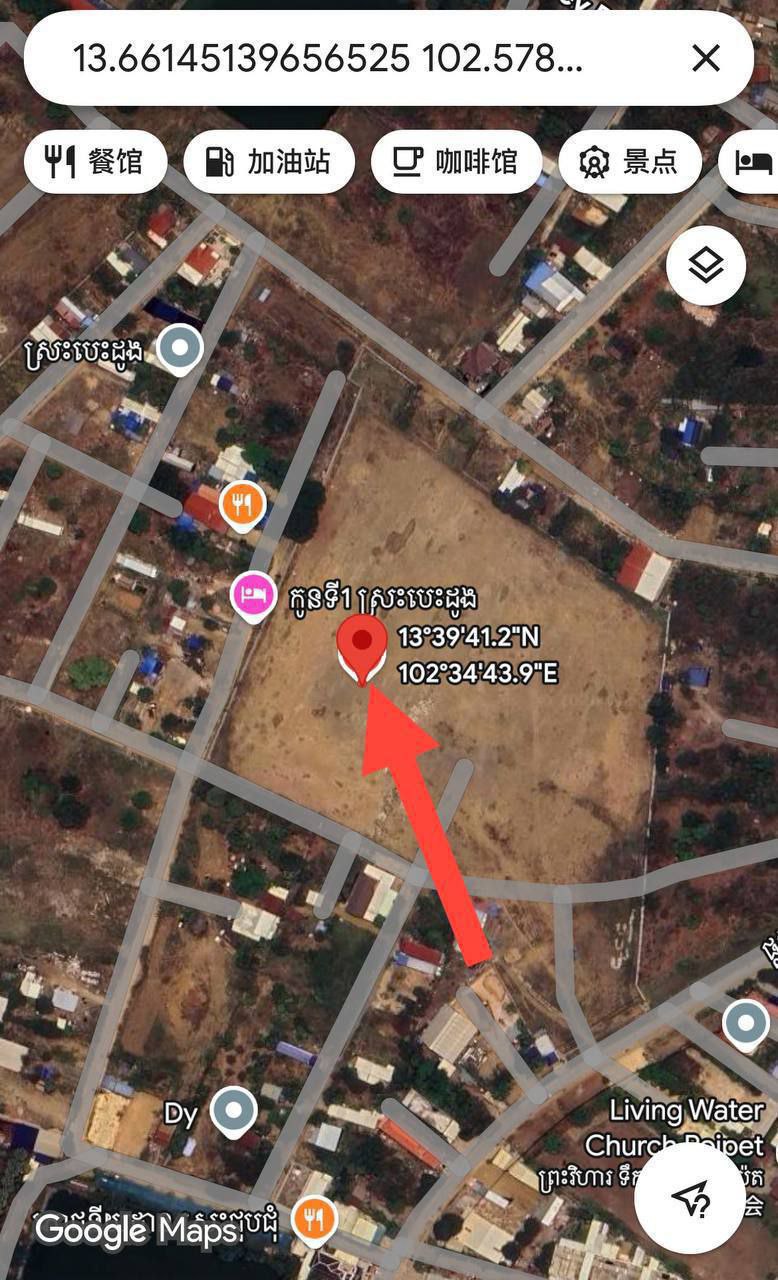Open the Living Water Church Poipet marker
This screenshot has width=778, height=1280.
(746, 1026)
